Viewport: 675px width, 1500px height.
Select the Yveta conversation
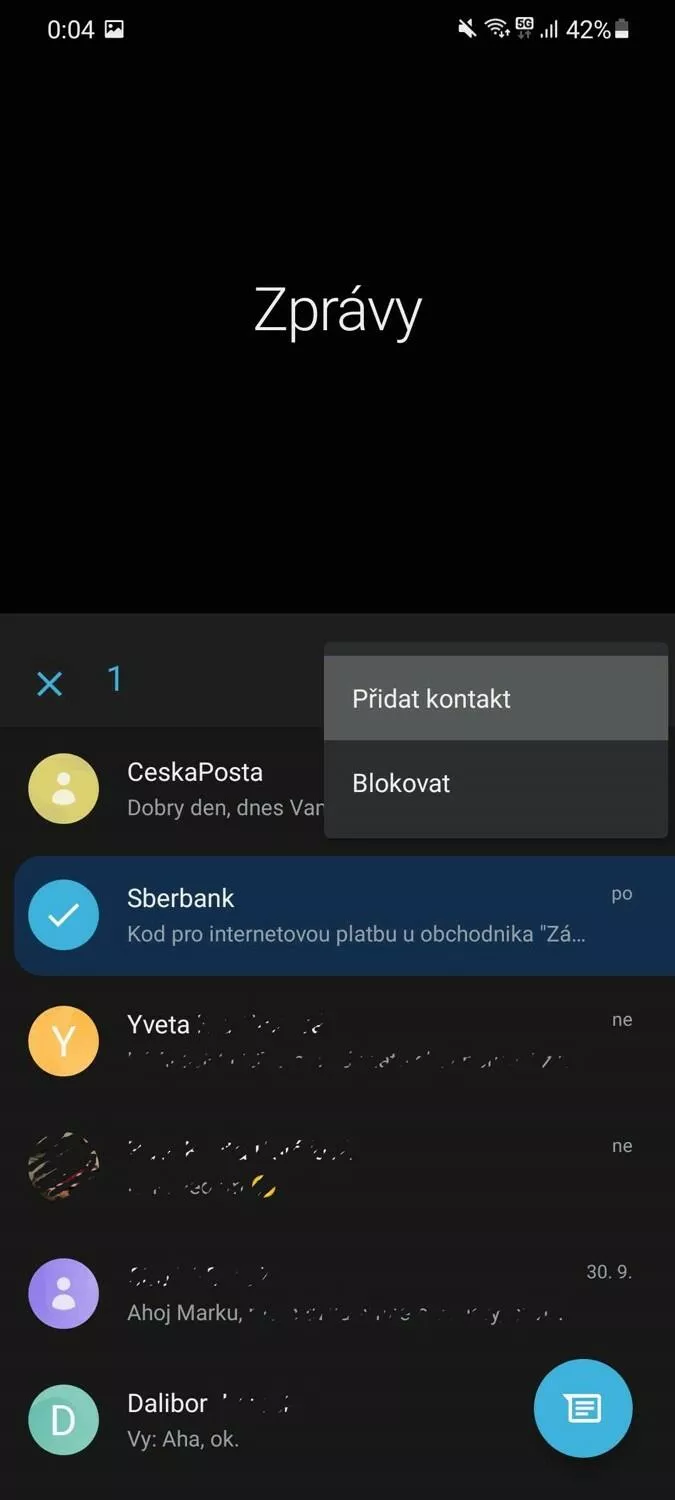tap(337, 1041)
